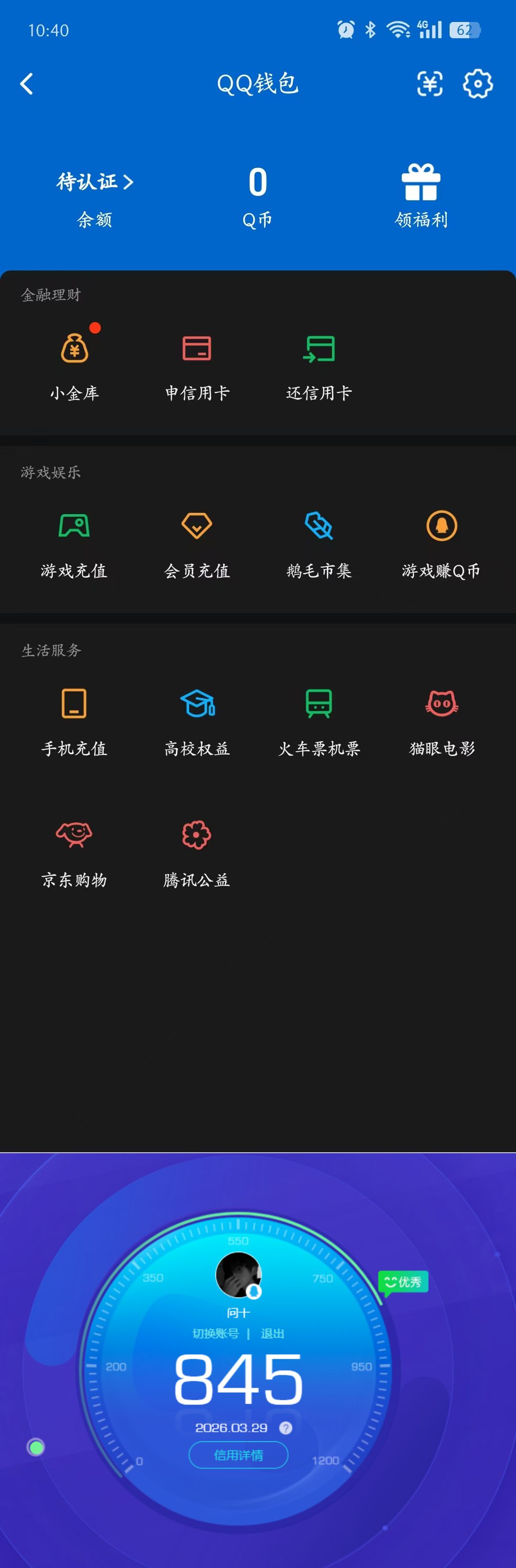Open 领福利 gift rewards
The image size is (516, 1568).
(x=420, y=195)
